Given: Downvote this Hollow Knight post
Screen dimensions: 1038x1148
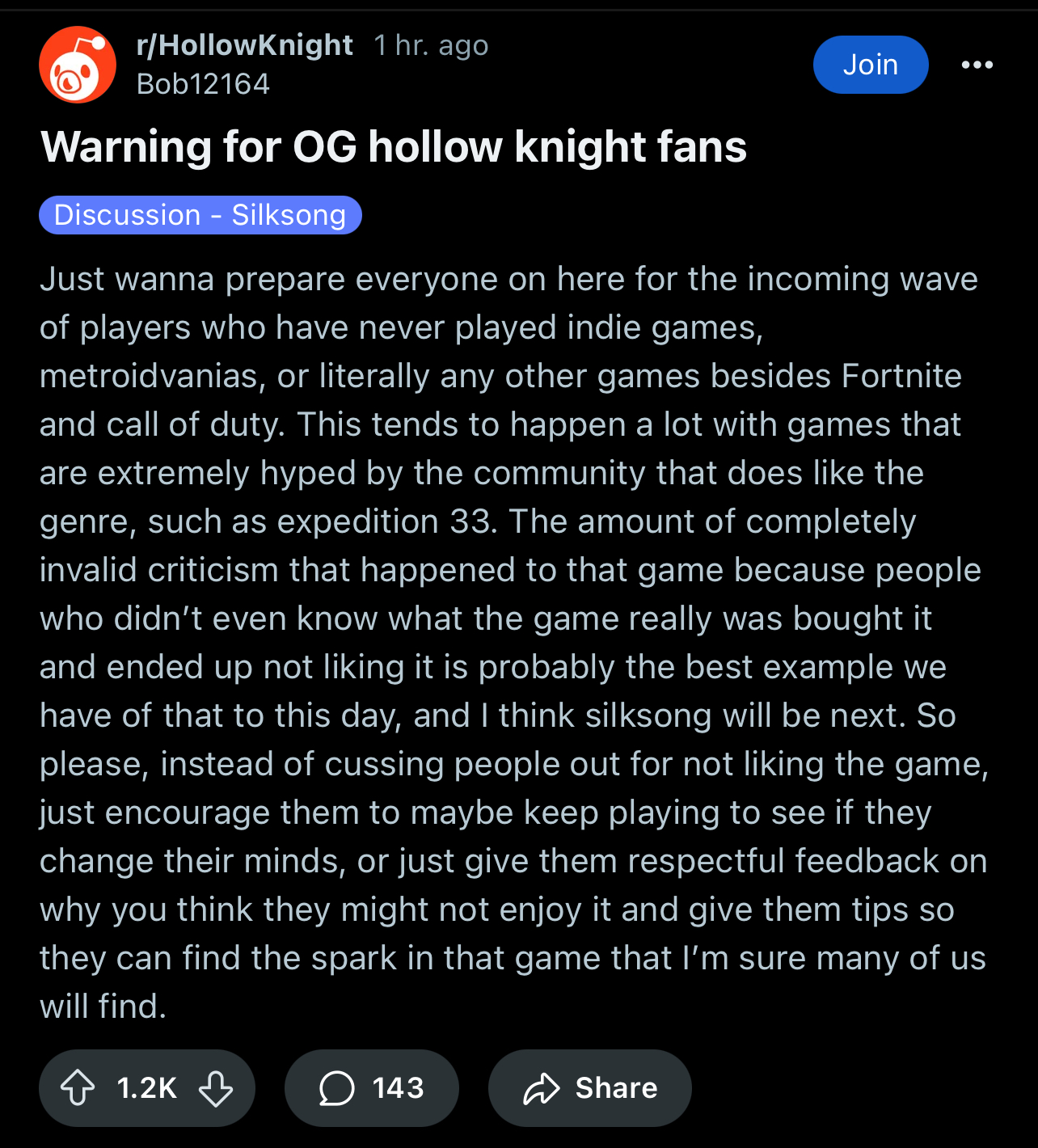Looking at the screenshot, I should click(x=216, y=1087).
